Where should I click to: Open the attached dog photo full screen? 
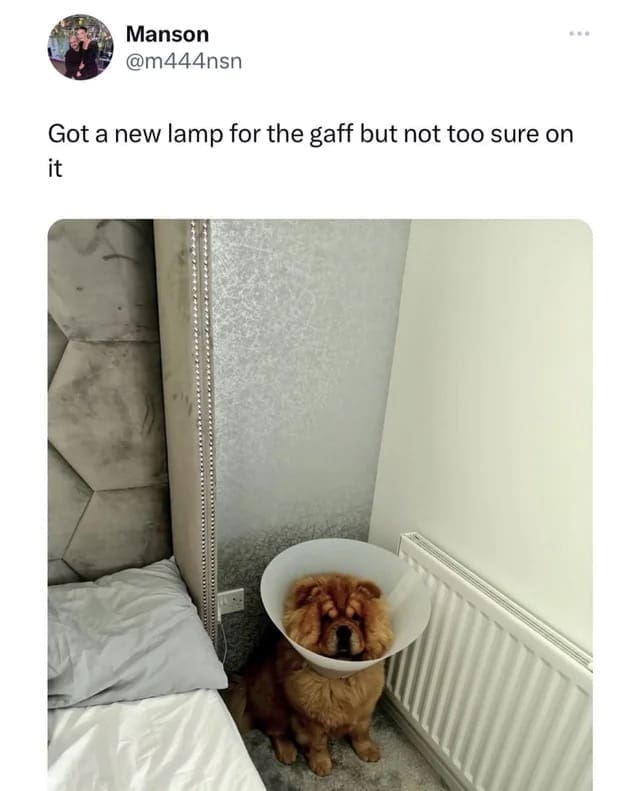(x=320, y=505)
